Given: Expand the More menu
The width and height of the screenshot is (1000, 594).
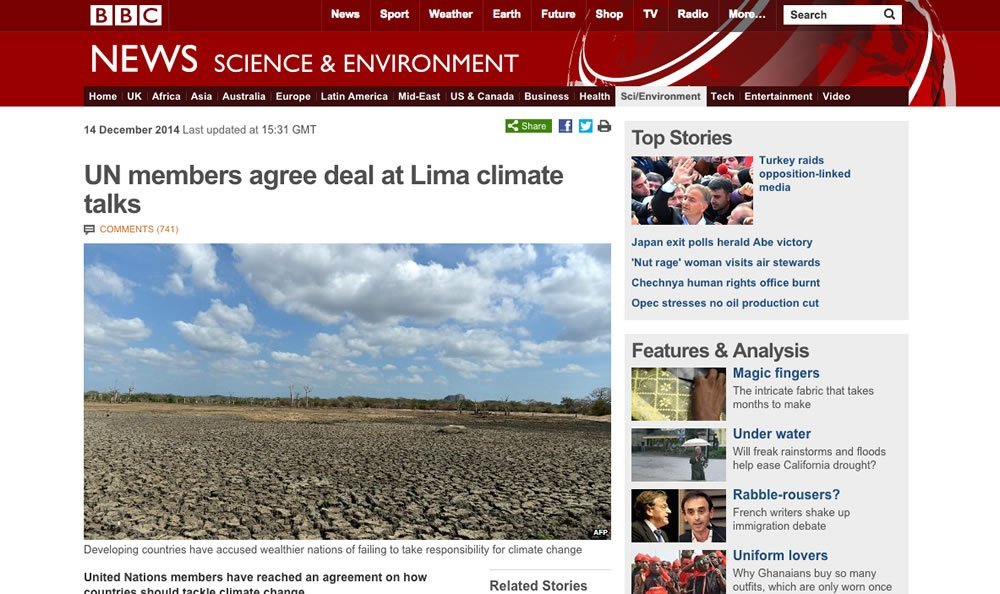Looking at the screenshot, I should pyautogui.click(x=746, y=14).
